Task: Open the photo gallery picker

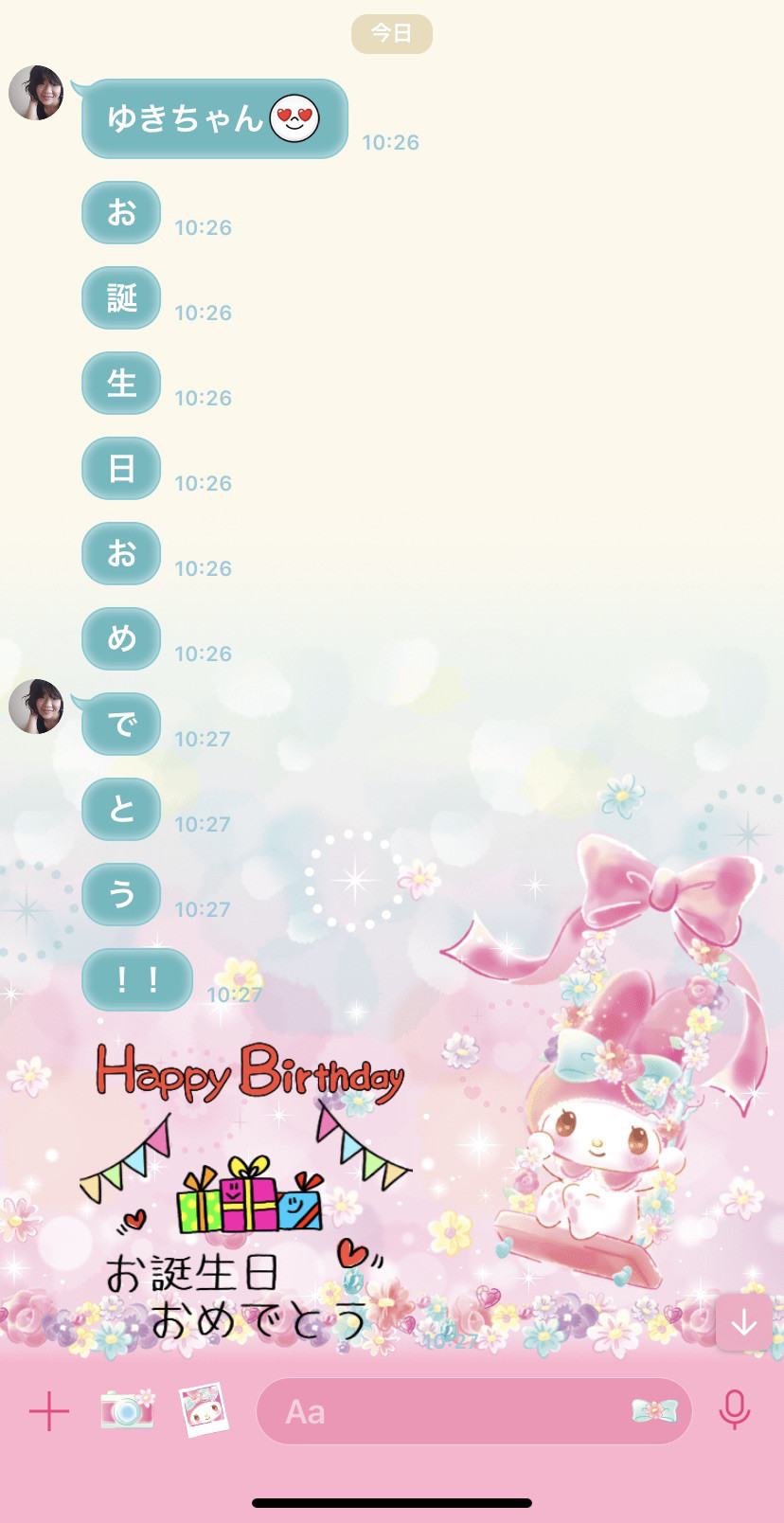Action: coord(205,1410)
